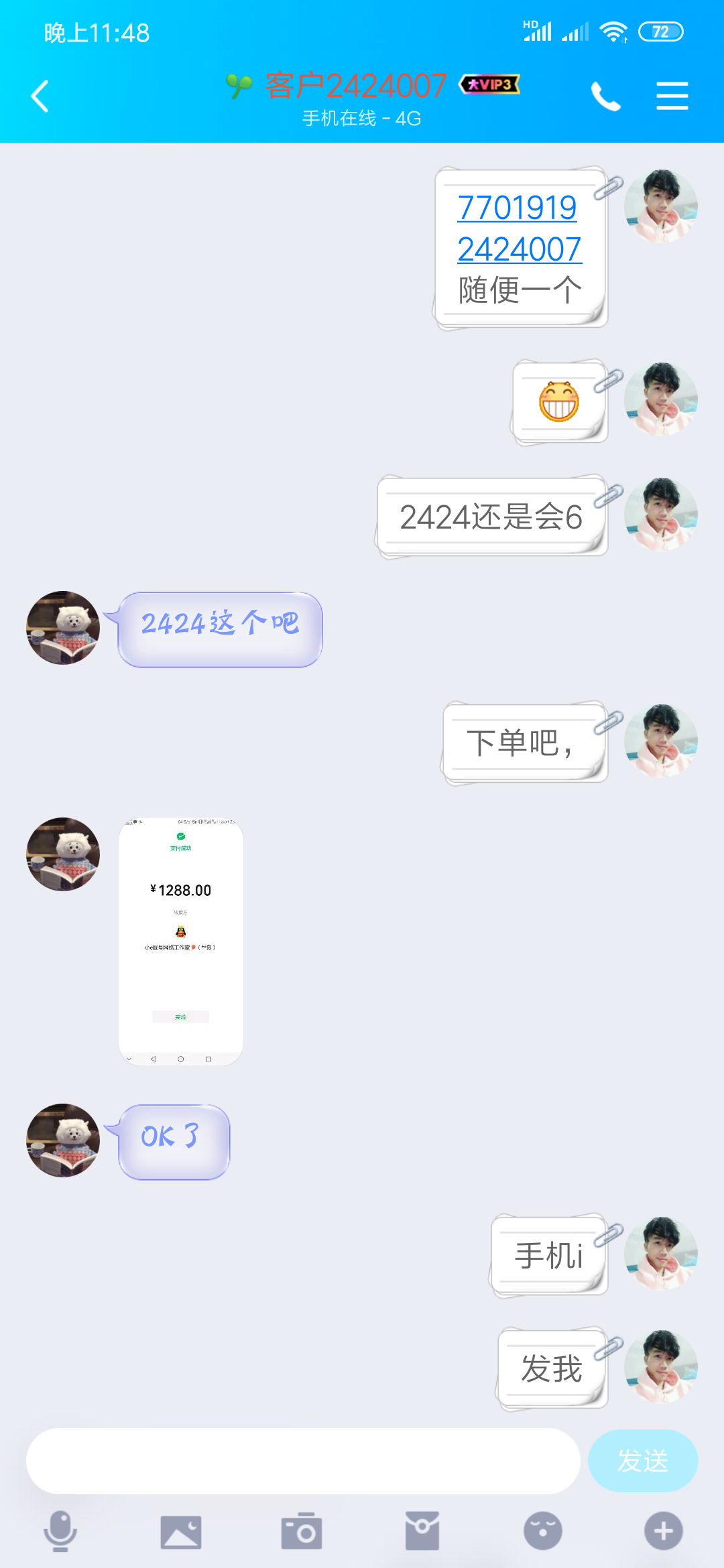Open chat title 客户2424007 profile
This screenshot has width=724, height=1568.
tap(355, 86)
